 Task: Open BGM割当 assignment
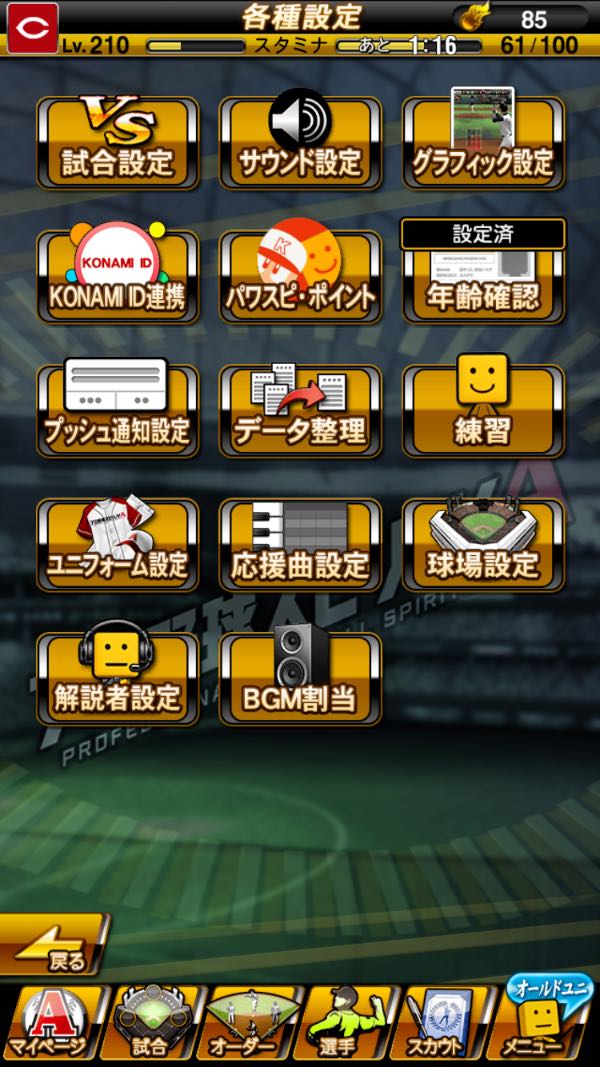click(x=300, y=679)
